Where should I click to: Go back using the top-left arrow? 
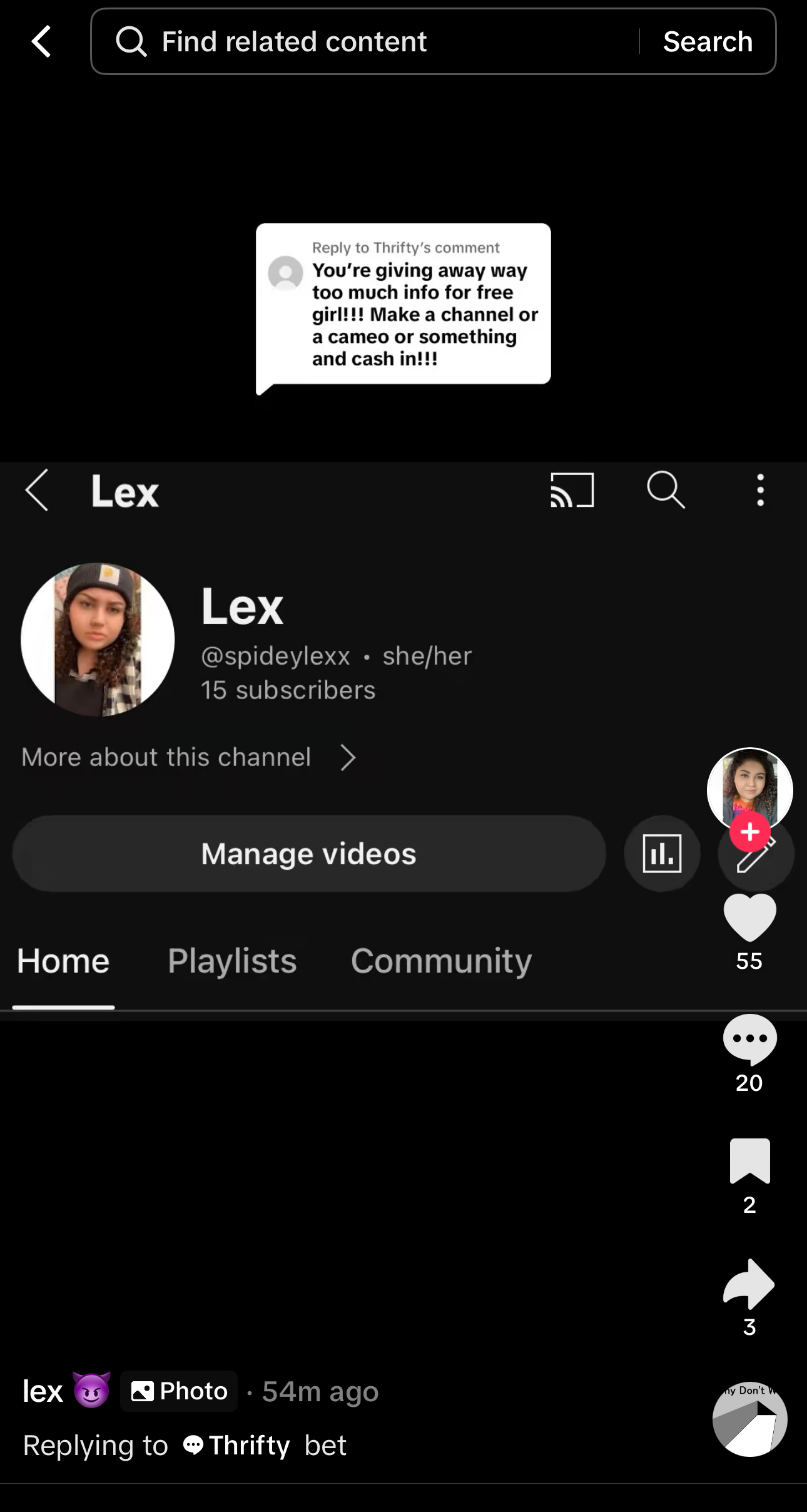click(41, 41)
